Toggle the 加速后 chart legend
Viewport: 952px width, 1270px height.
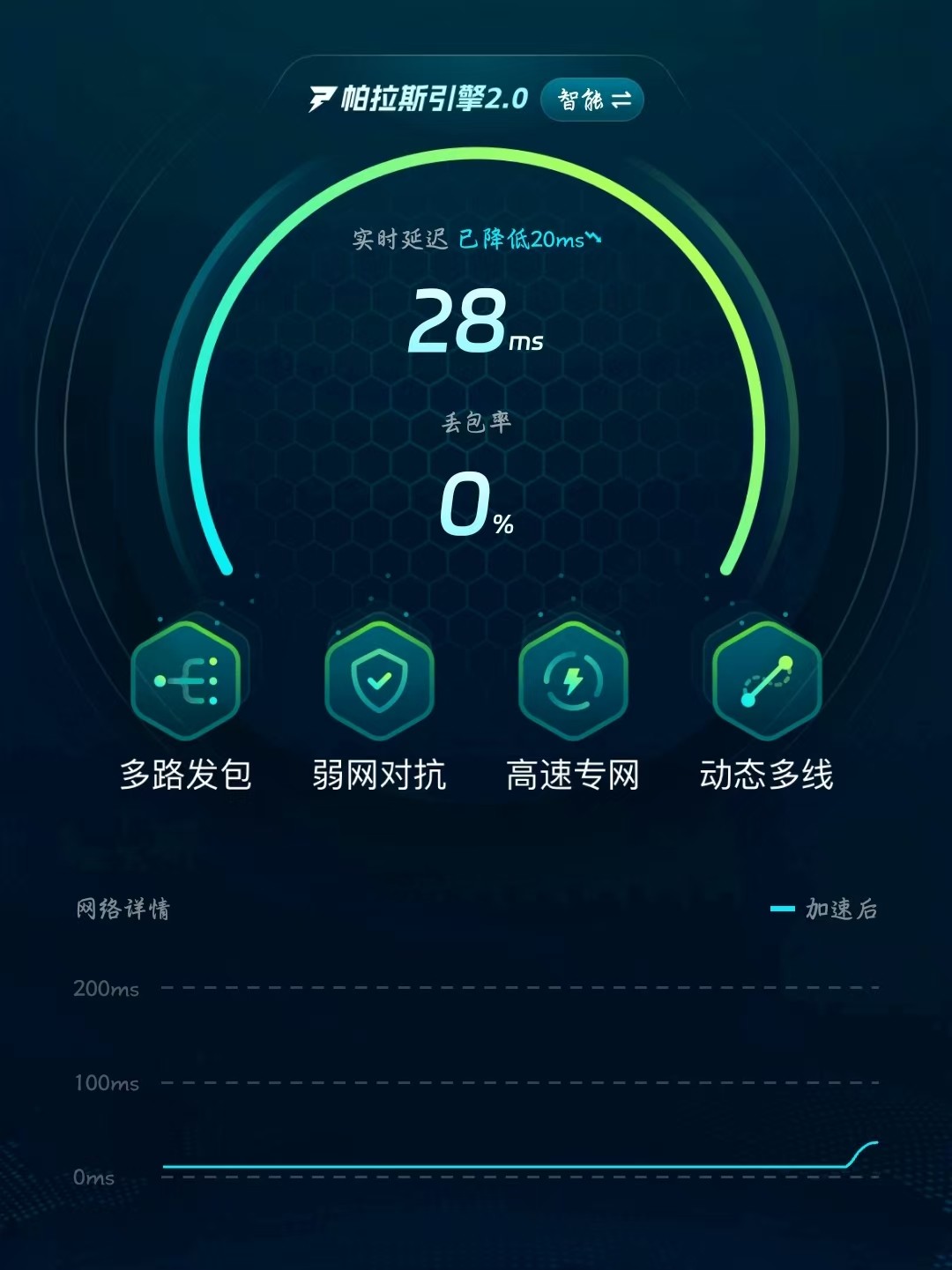click(827, 907)
